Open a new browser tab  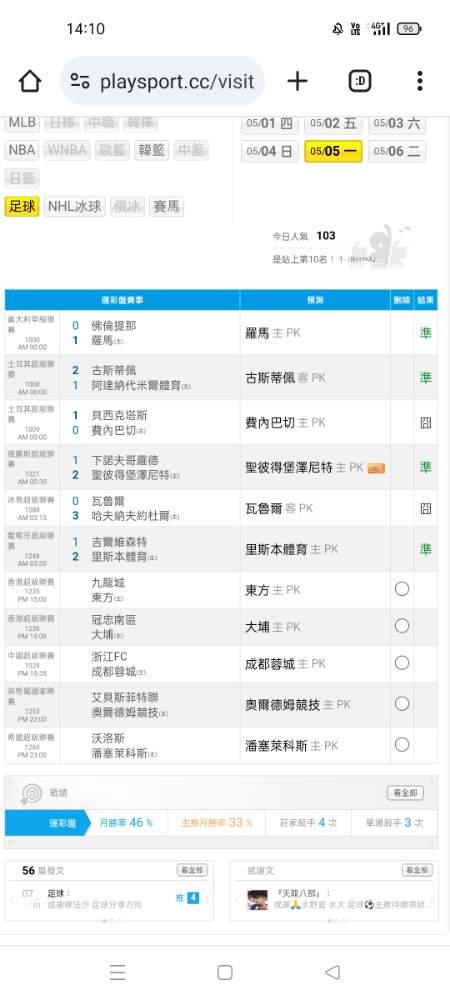[x=297, y=81]
